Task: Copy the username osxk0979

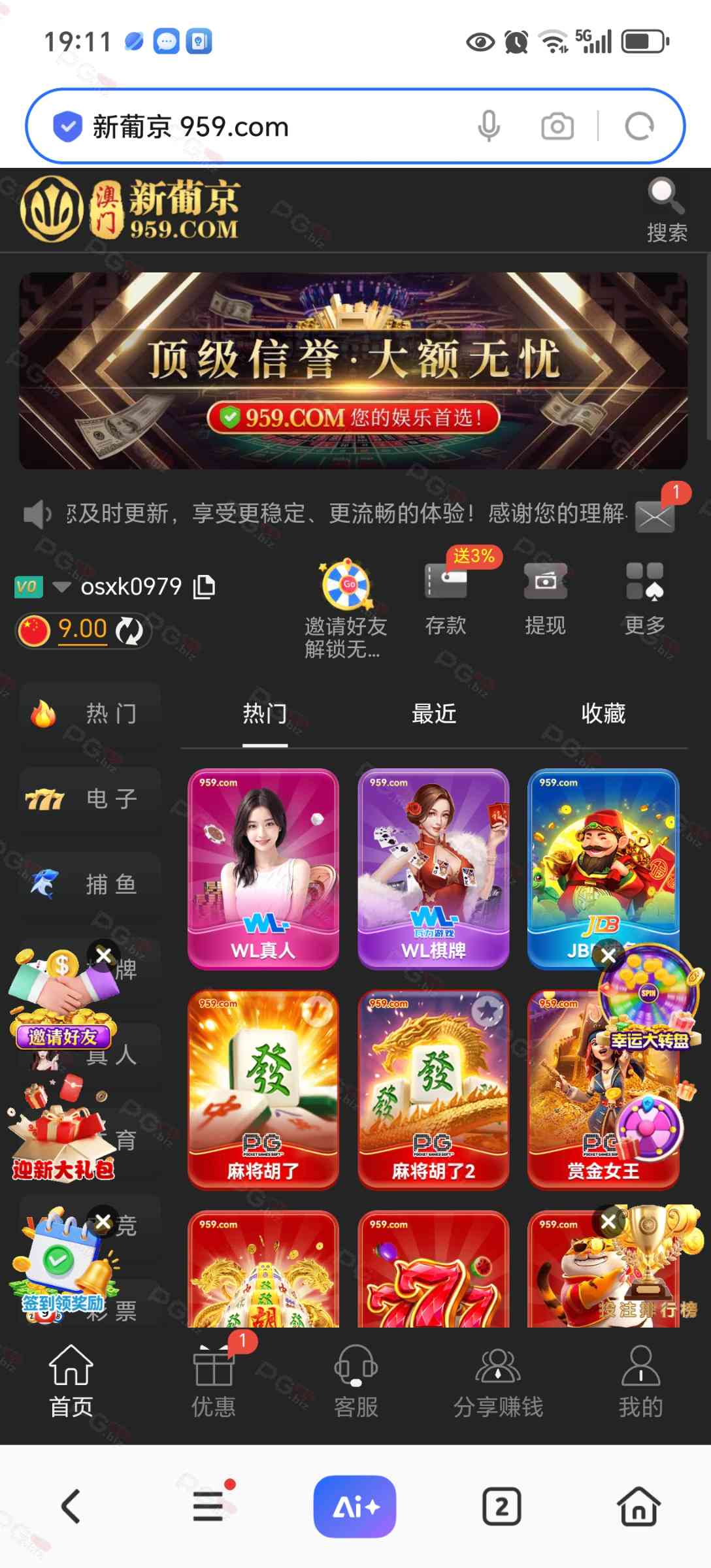Action: click(204, 587)
